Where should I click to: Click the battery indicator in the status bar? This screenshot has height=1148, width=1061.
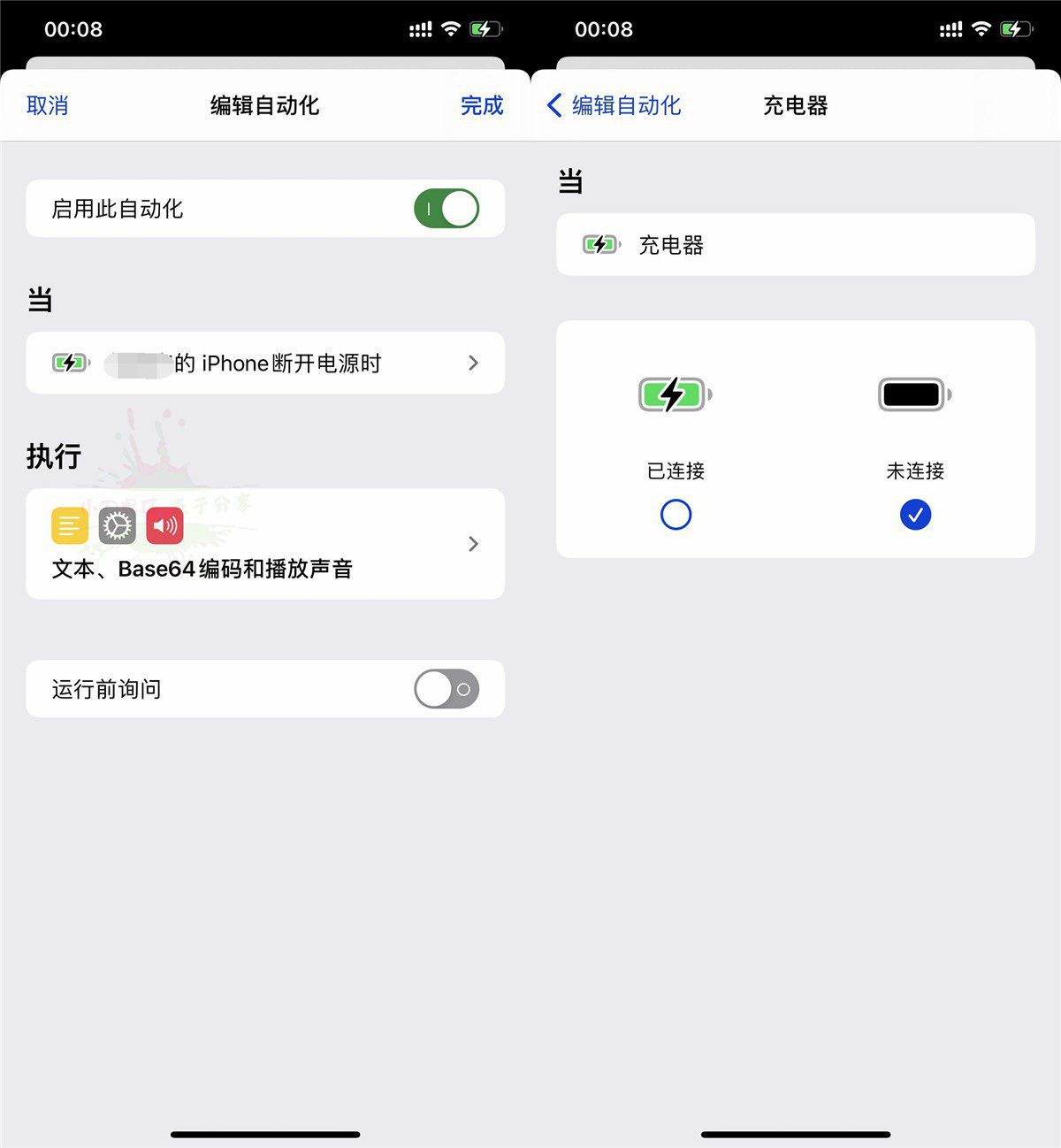(x=485, y=28)
